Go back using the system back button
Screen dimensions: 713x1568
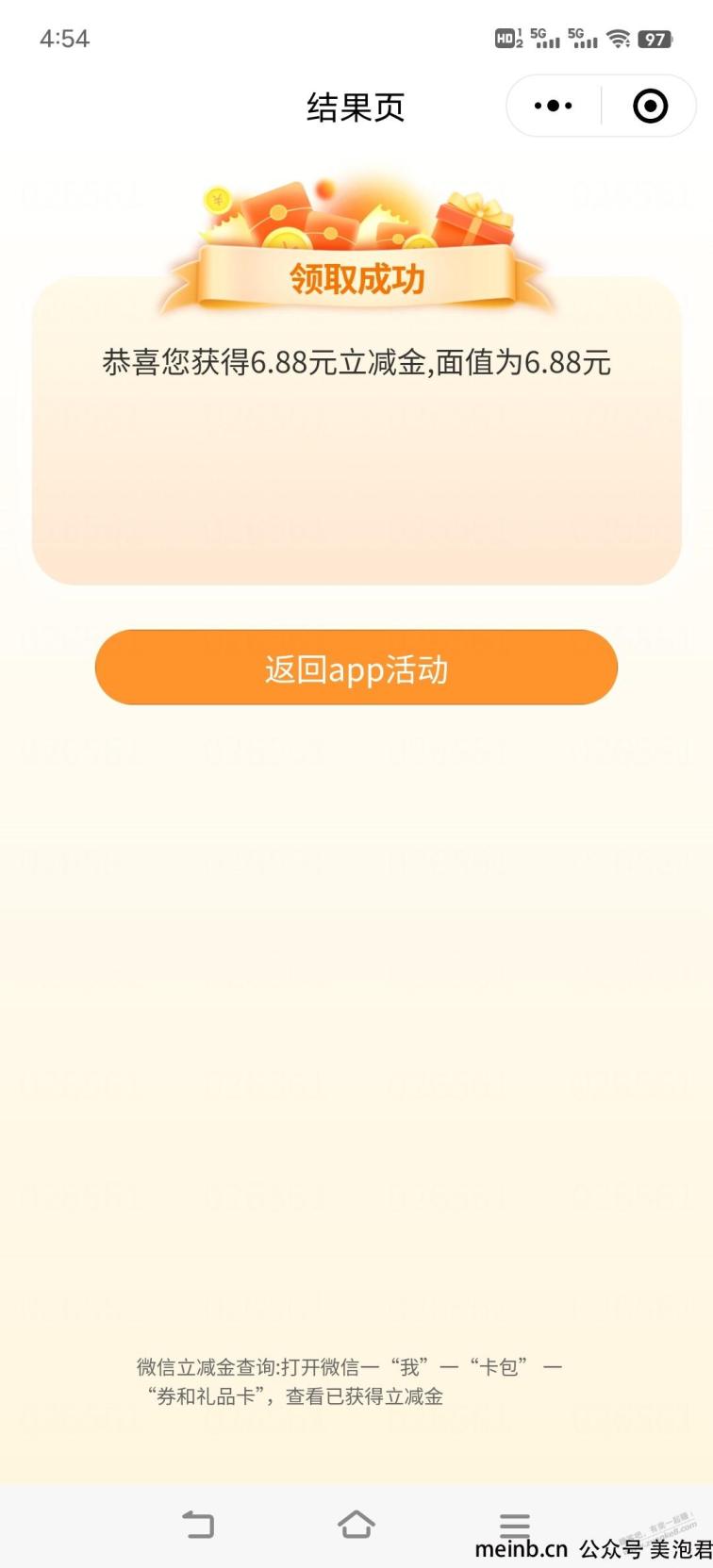tap(198, 1524)
